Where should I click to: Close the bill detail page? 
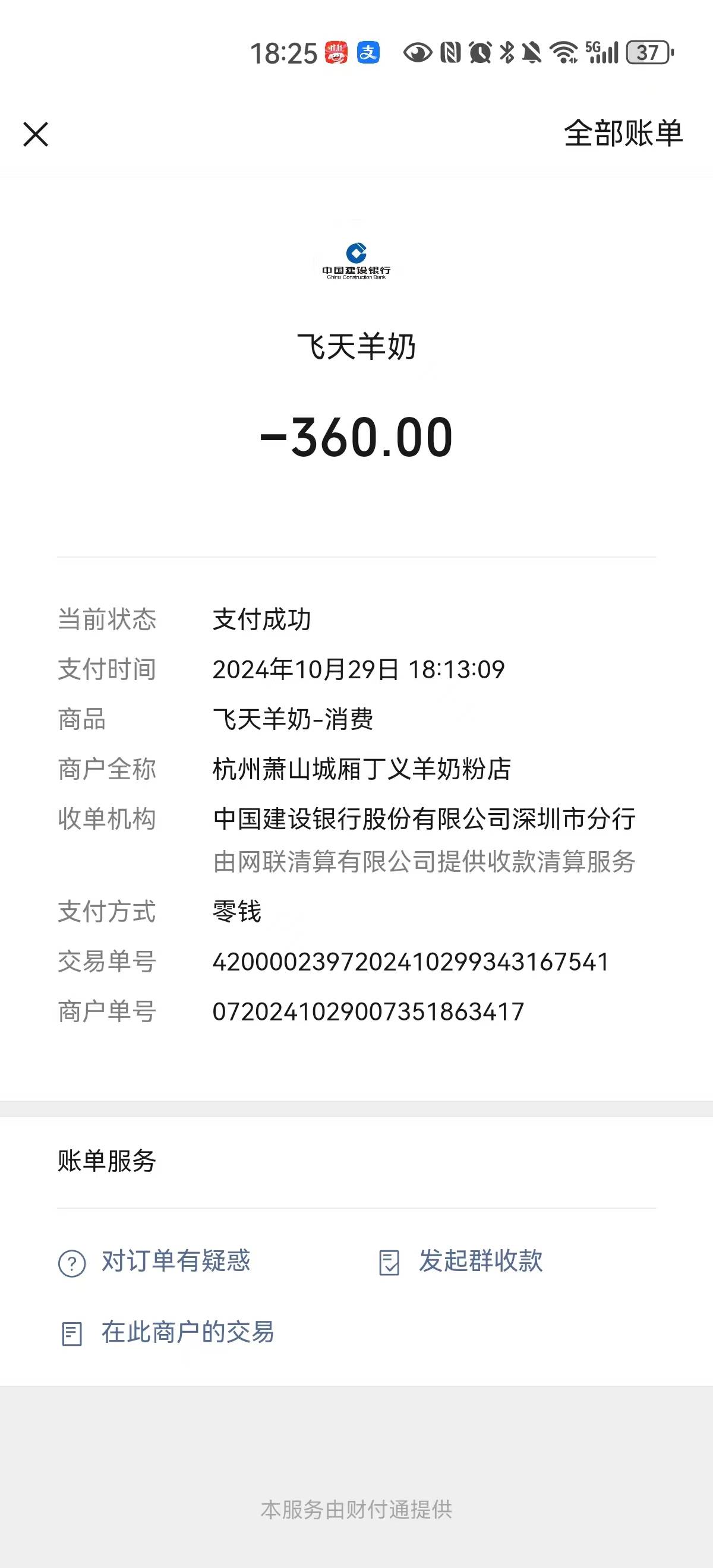[x=35, y=134]
